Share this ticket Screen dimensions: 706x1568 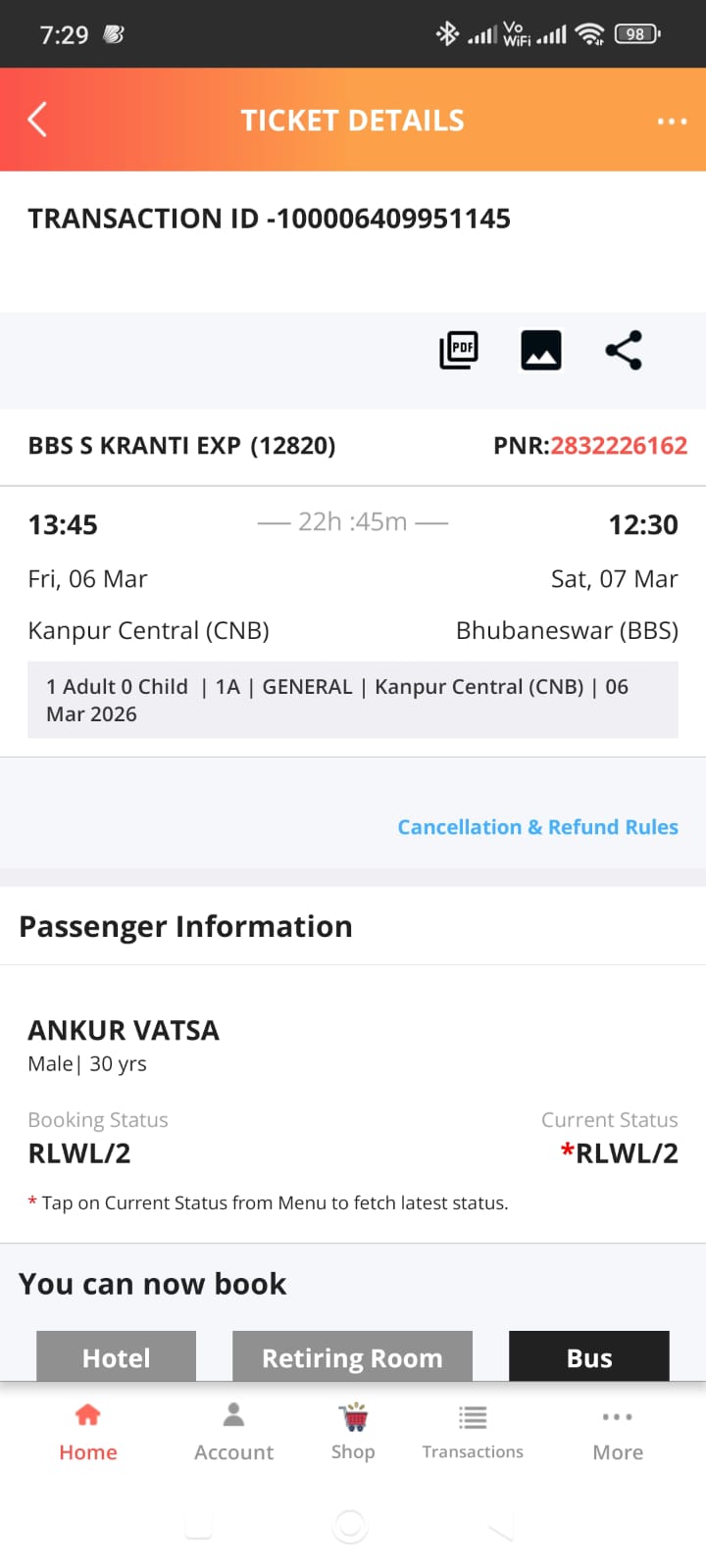tap(623, 350)
